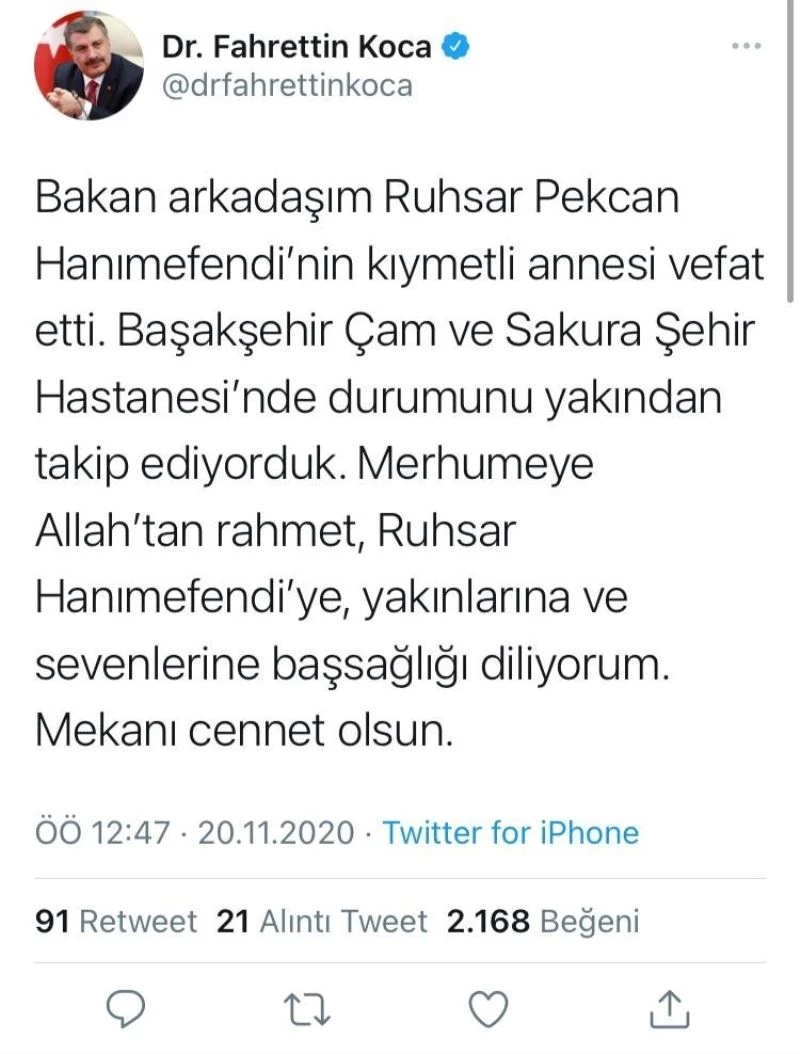View the 2.168 Beğeni list

[x=542, y=921]
